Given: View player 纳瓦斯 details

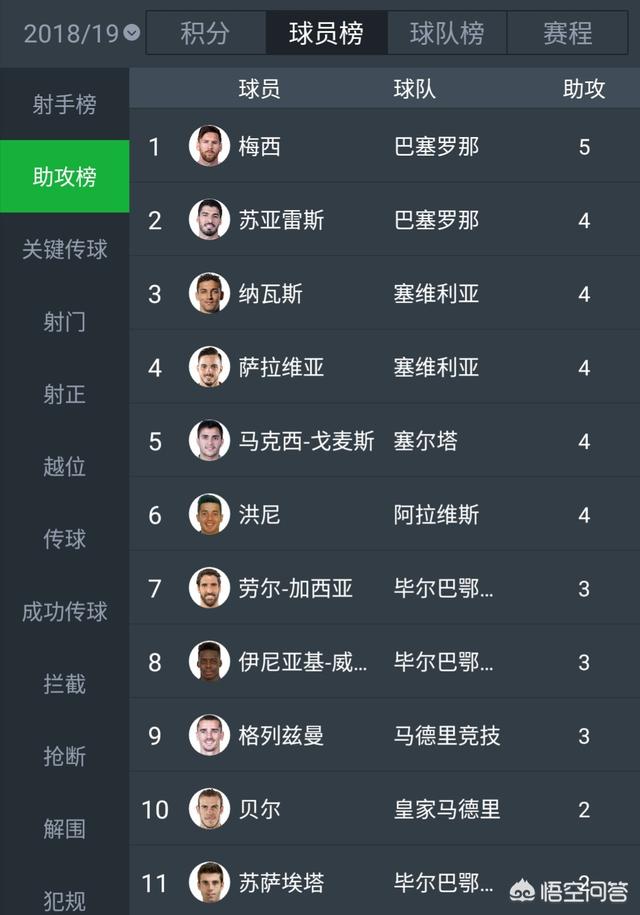Looking at the screenshot, I should click(384, 294).
